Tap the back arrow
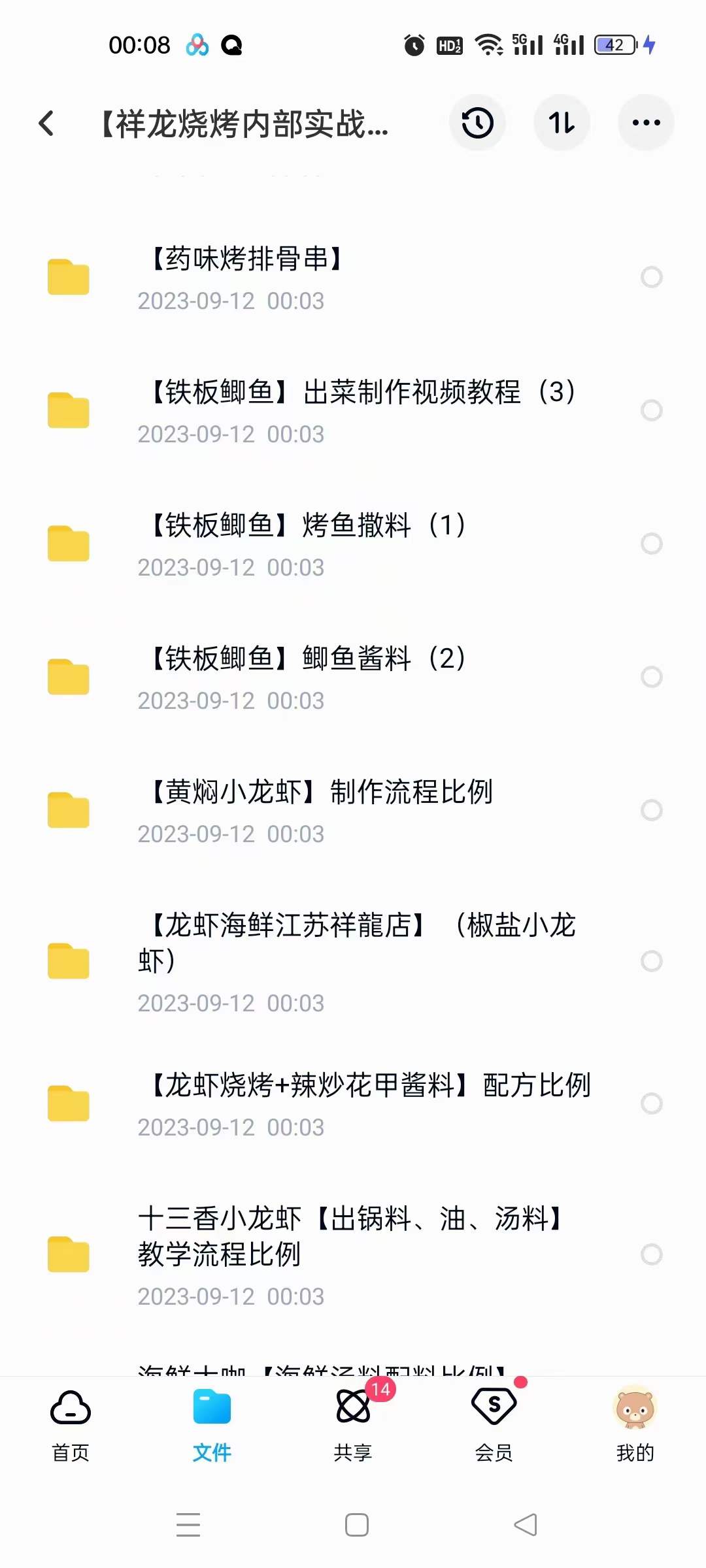 [x=46, y=123]
